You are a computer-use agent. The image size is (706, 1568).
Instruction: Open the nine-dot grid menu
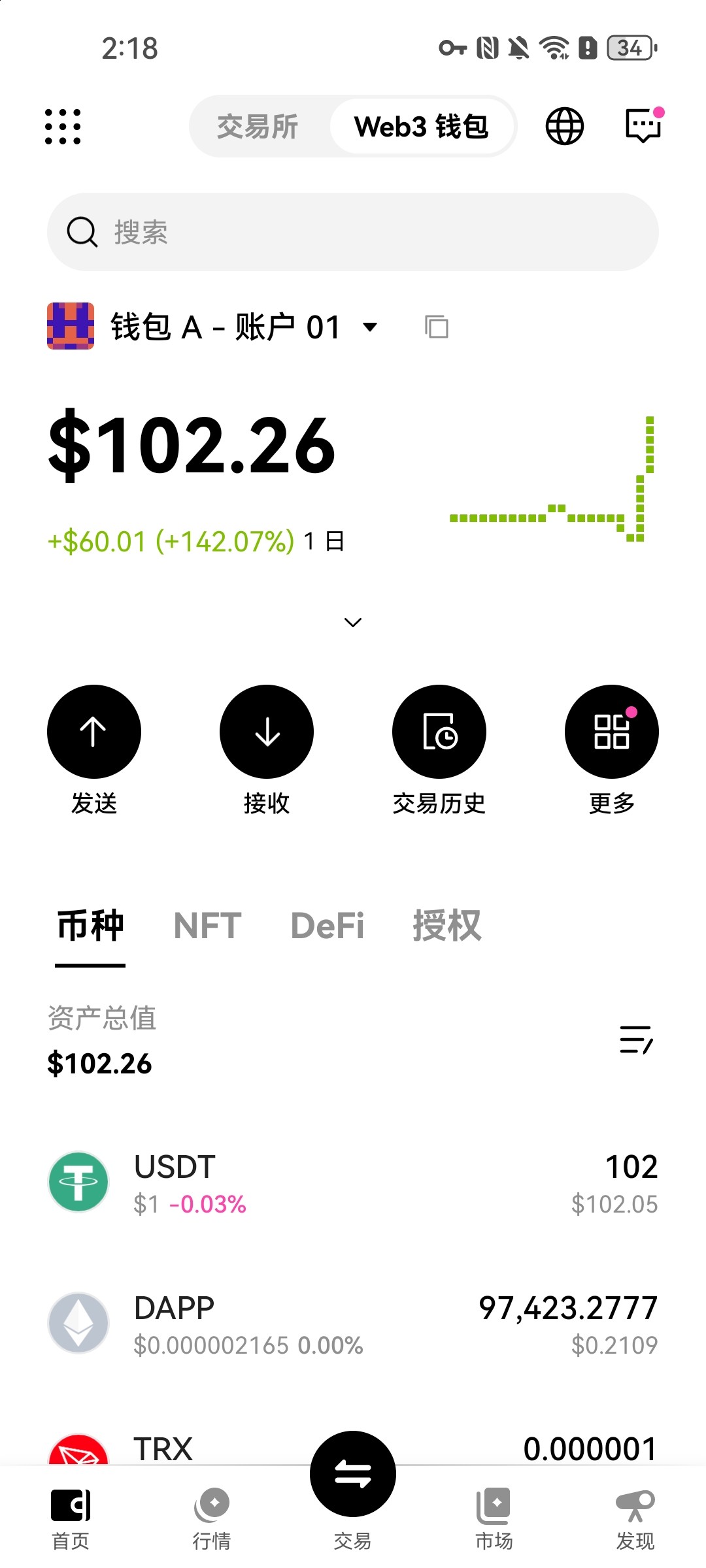(x=63, y=126)
